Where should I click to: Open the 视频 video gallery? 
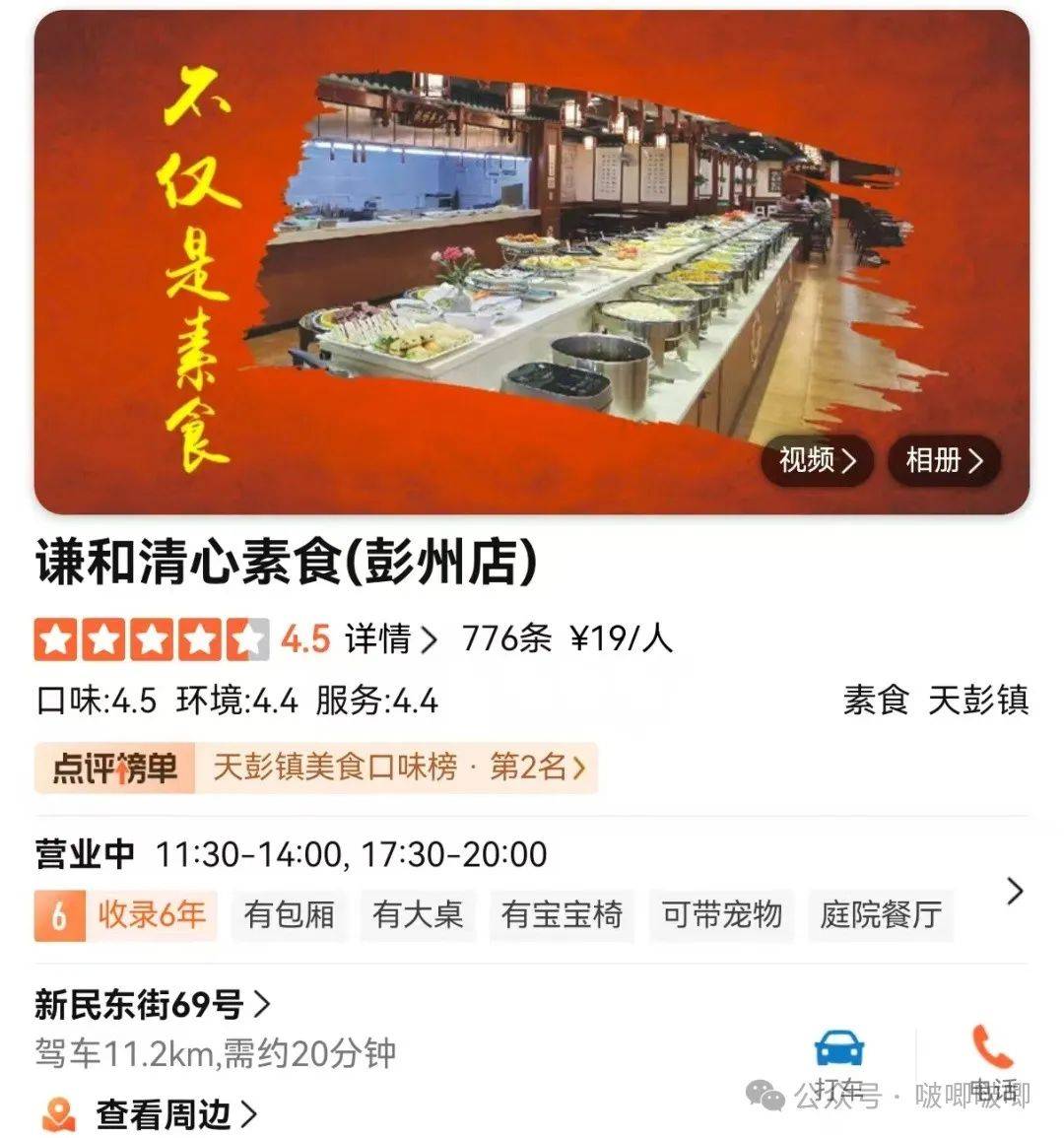(817, 460)
